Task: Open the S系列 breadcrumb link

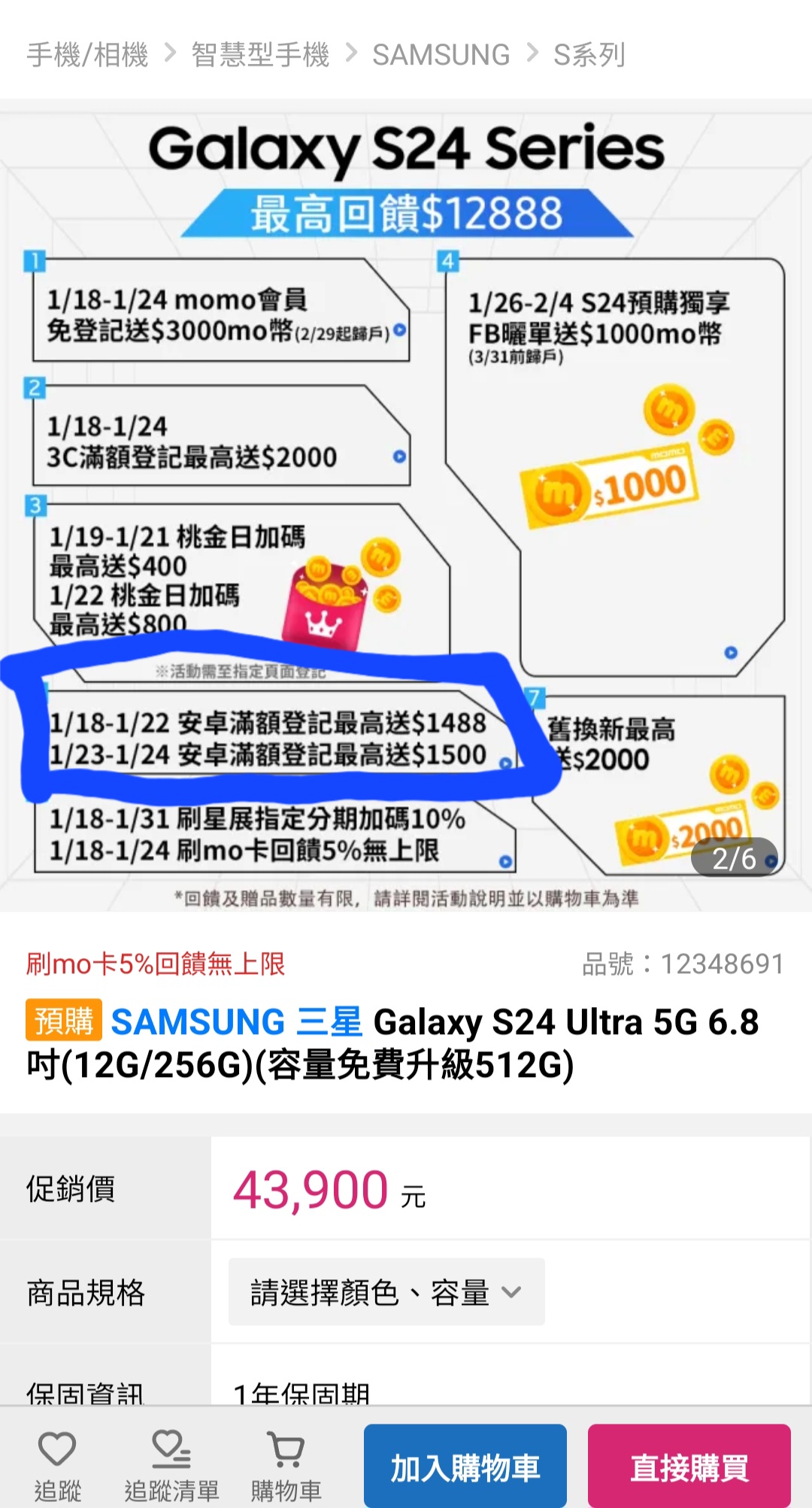Action: (x=589, y=55)
